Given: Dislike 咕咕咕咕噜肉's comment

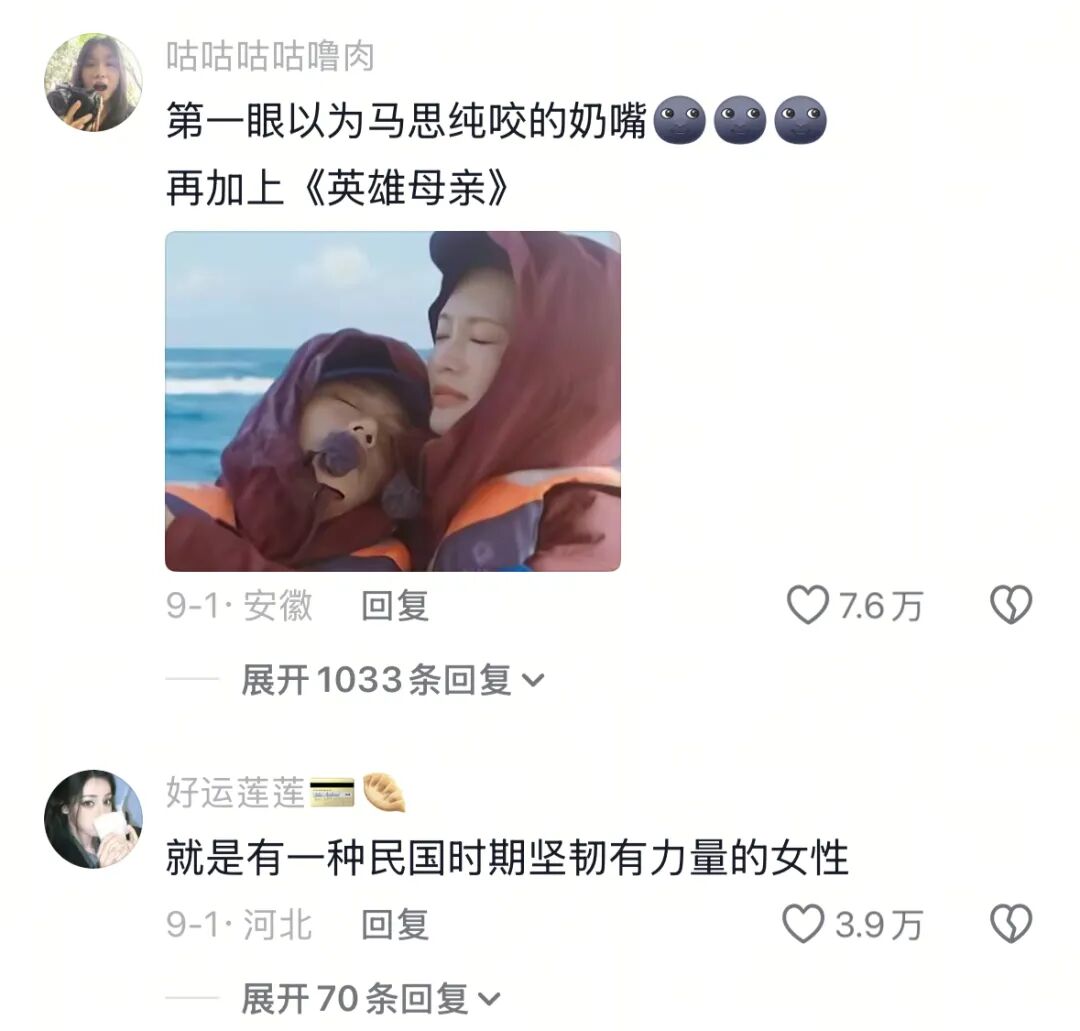Looking at the screenshot, I should point(1010,605).
